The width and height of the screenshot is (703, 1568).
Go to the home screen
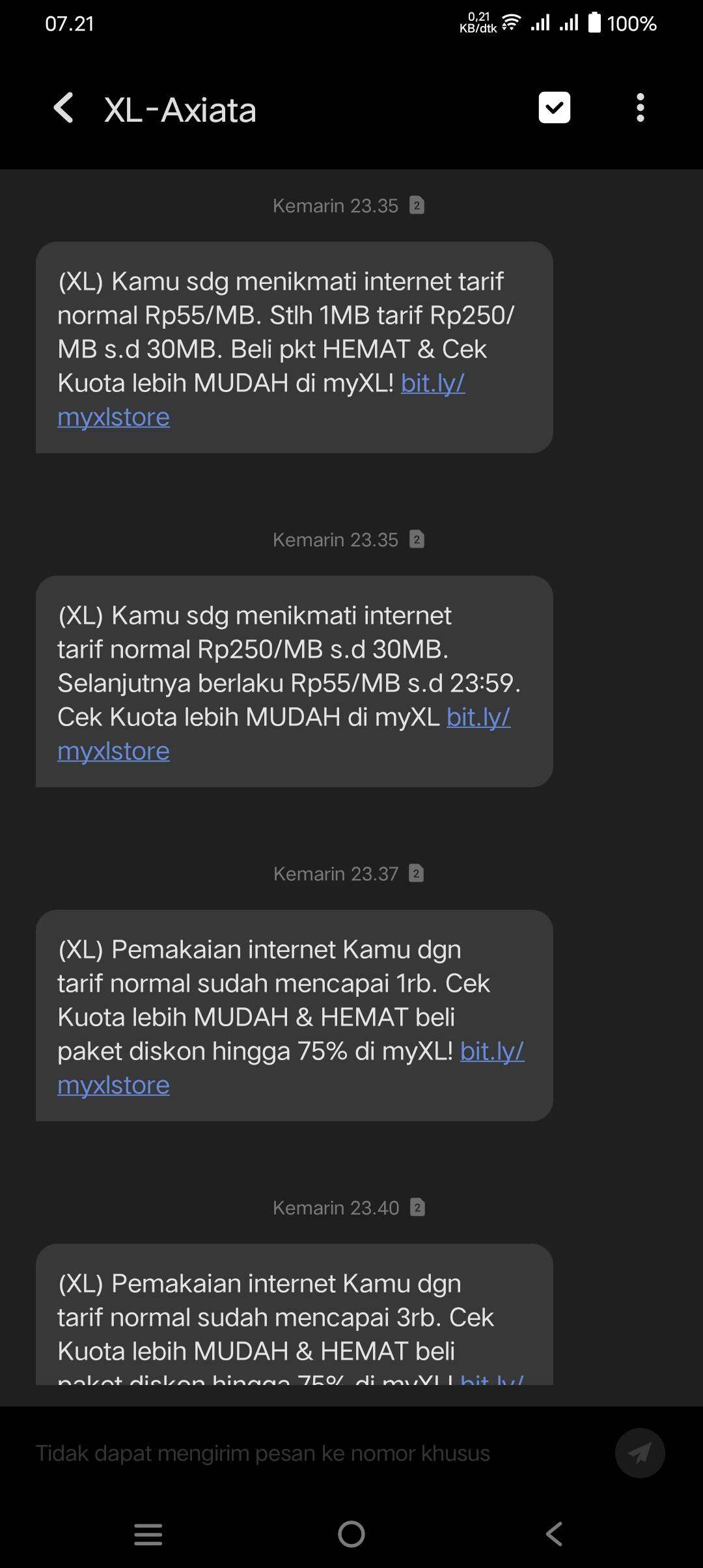tap(351, 1534)
